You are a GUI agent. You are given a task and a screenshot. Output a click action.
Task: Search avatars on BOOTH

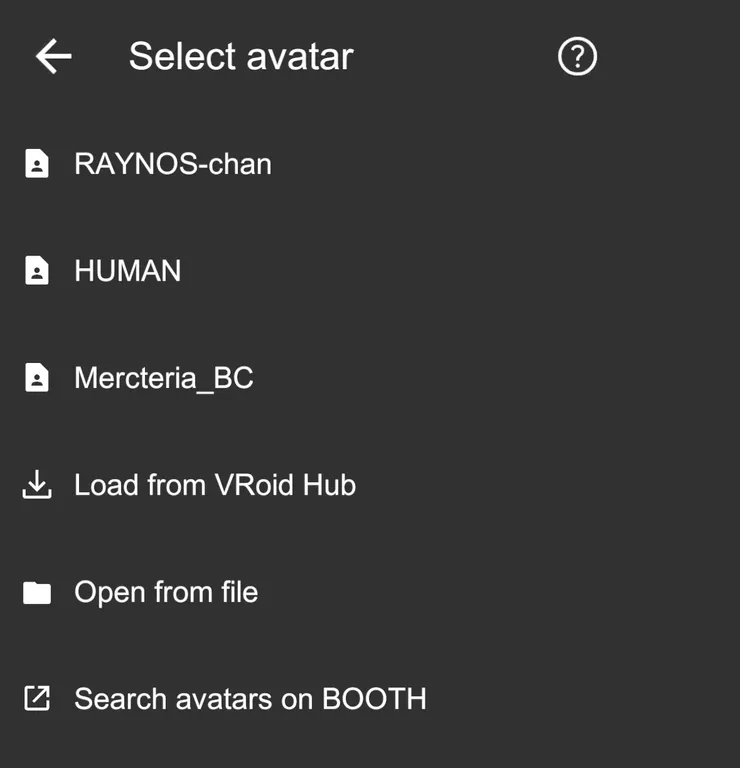pos(249,698)
